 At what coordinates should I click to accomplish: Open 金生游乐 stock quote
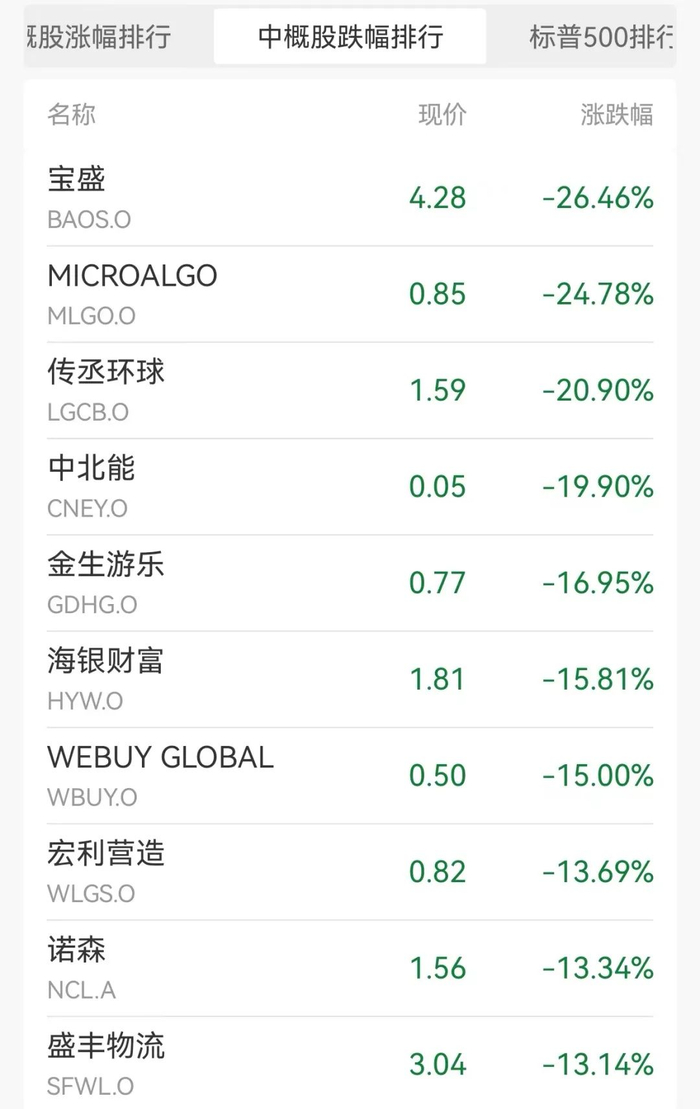click(350, 582)
